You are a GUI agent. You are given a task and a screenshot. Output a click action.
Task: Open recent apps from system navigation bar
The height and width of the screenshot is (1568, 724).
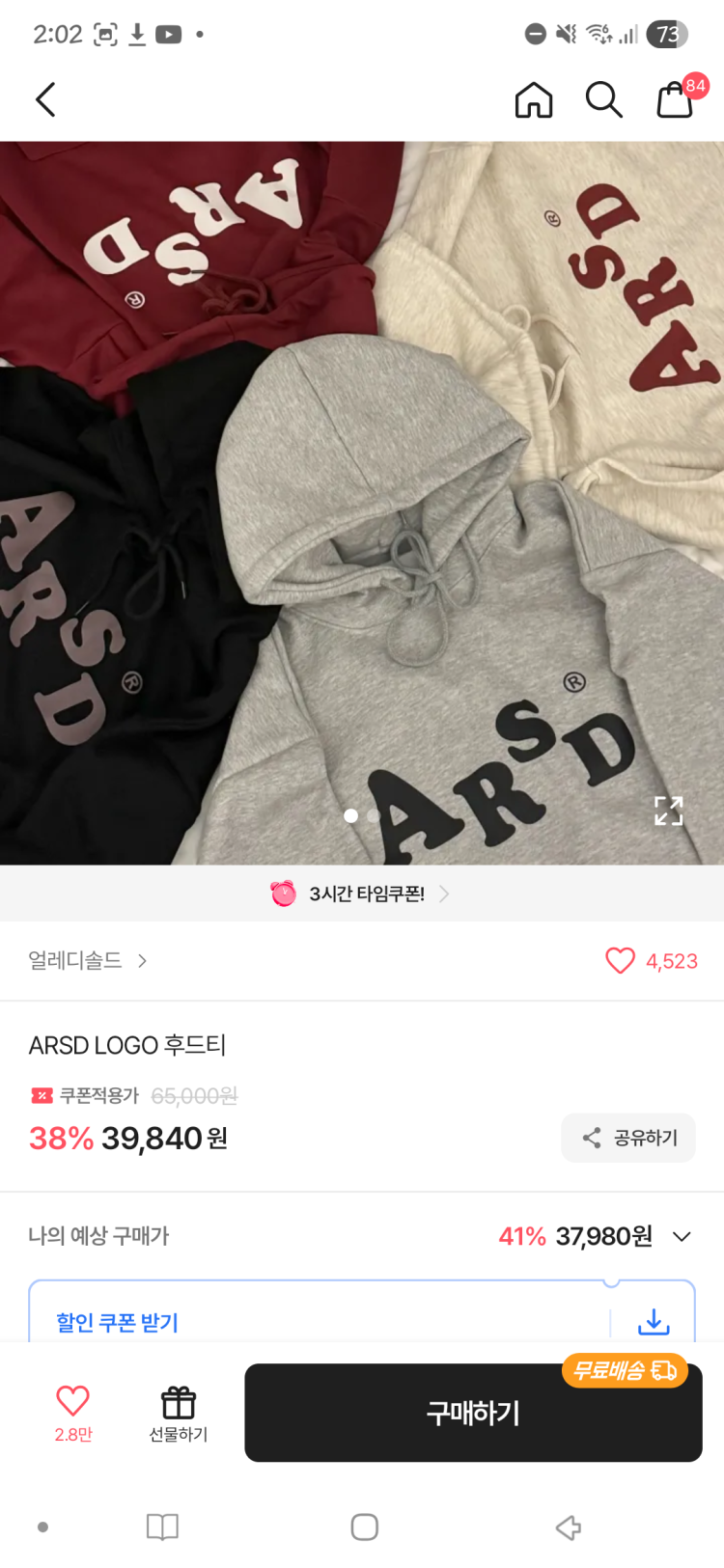162,1527
